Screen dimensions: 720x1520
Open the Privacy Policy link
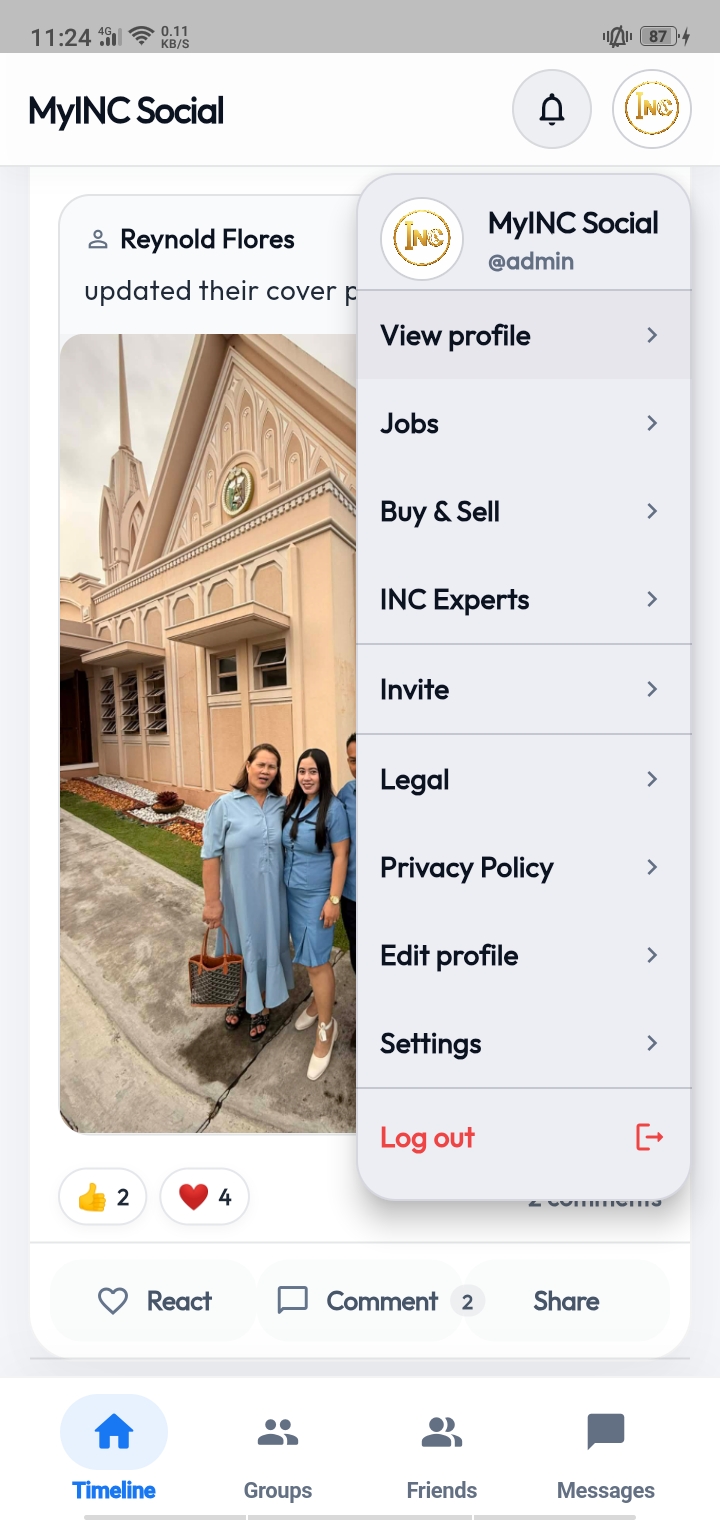coord(466,867)
